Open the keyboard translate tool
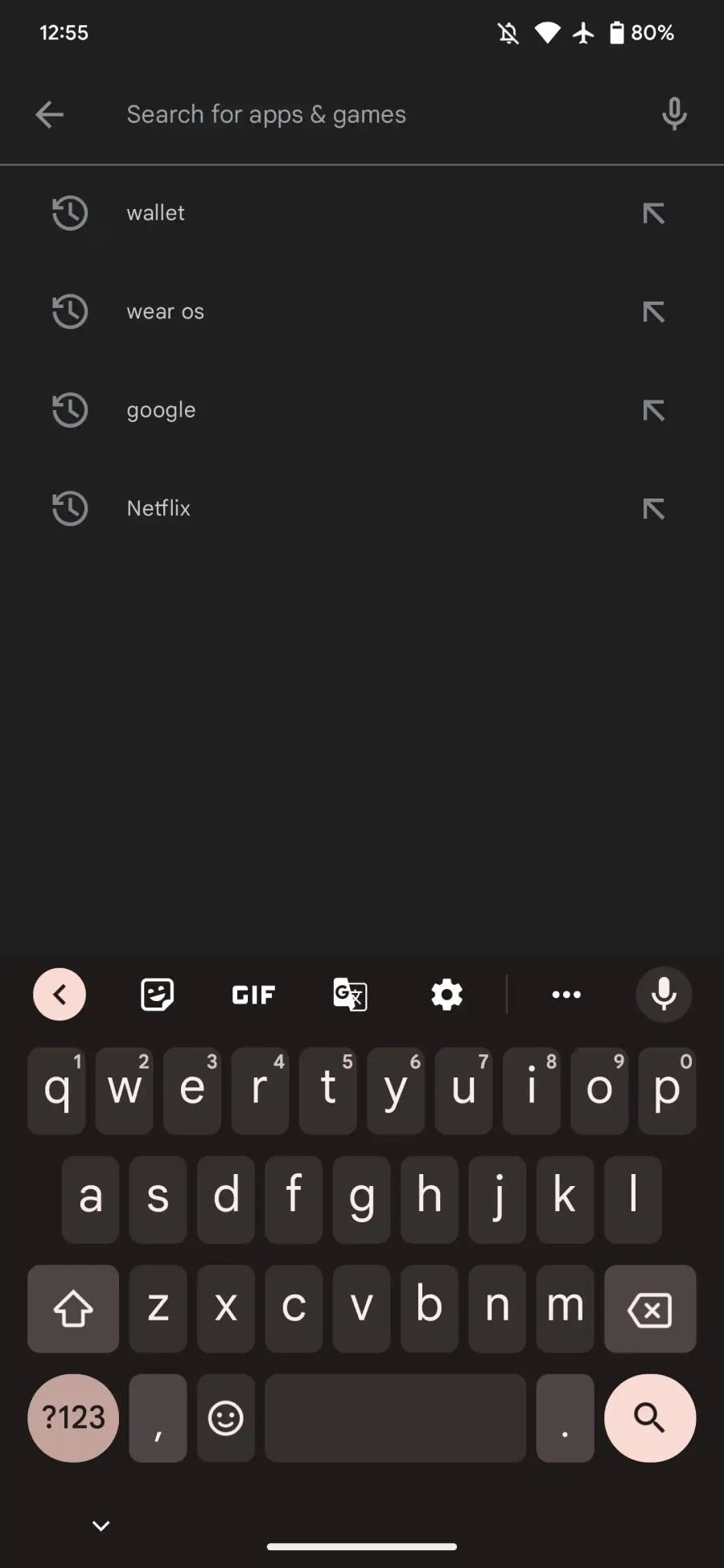The height and width of the screenshot is (1568, 724). coord(350,995)
